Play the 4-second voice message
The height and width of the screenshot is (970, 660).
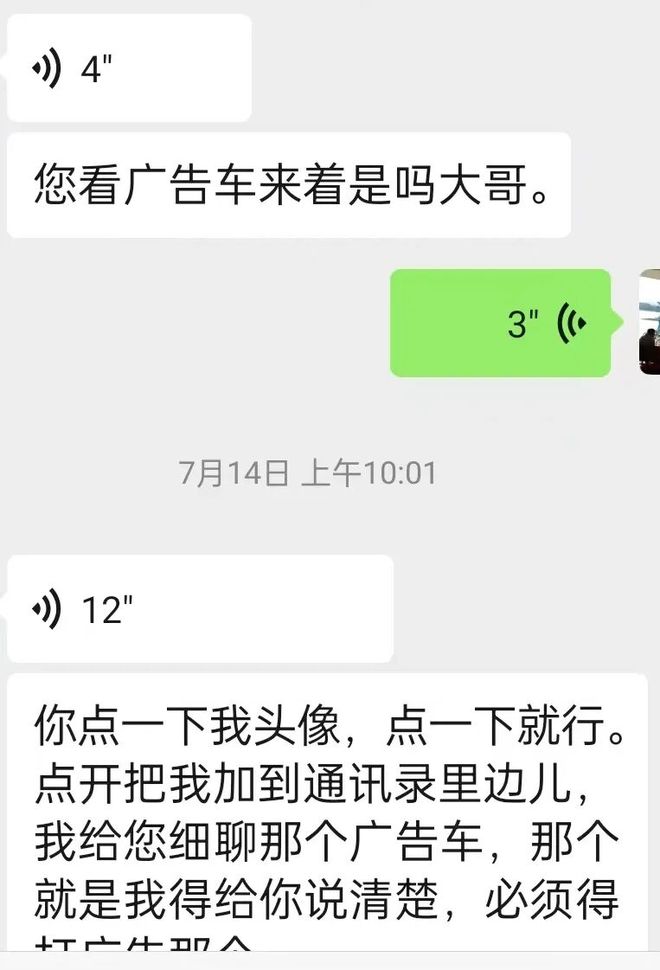[128, 68]
